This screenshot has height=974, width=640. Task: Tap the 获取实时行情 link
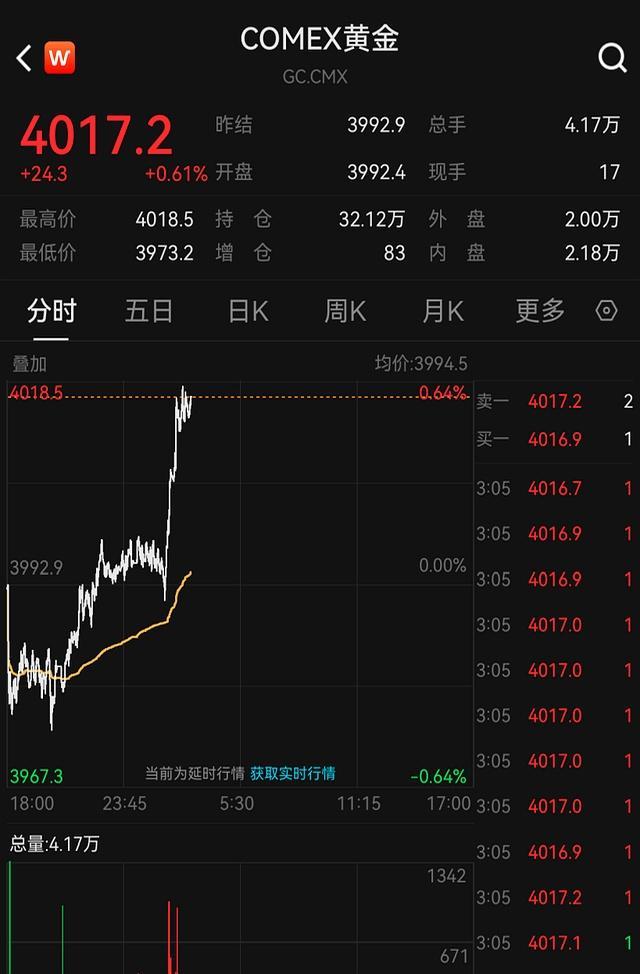[293, 773]
